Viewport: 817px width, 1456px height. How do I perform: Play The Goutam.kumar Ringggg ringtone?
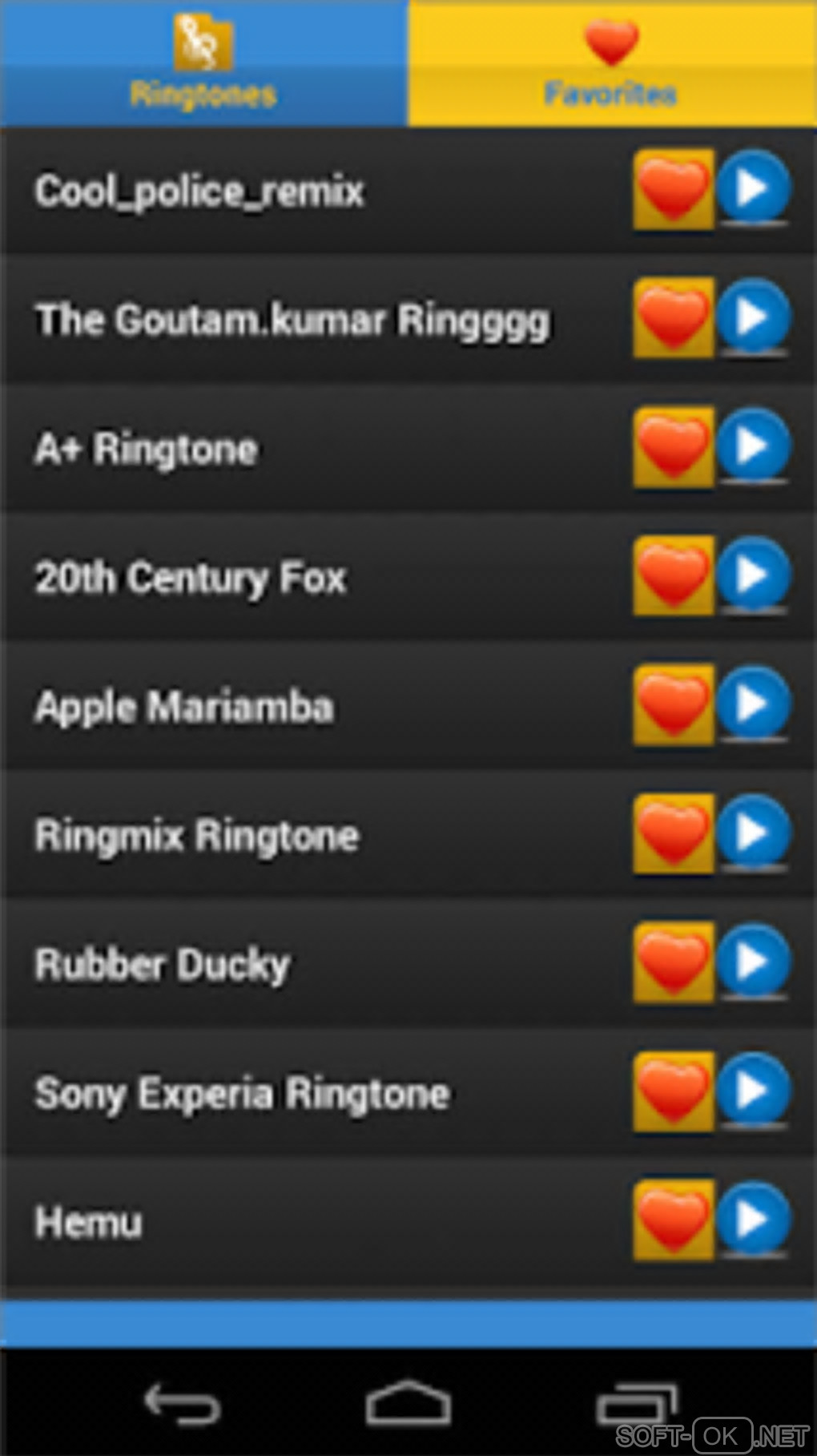click(752, 317)
